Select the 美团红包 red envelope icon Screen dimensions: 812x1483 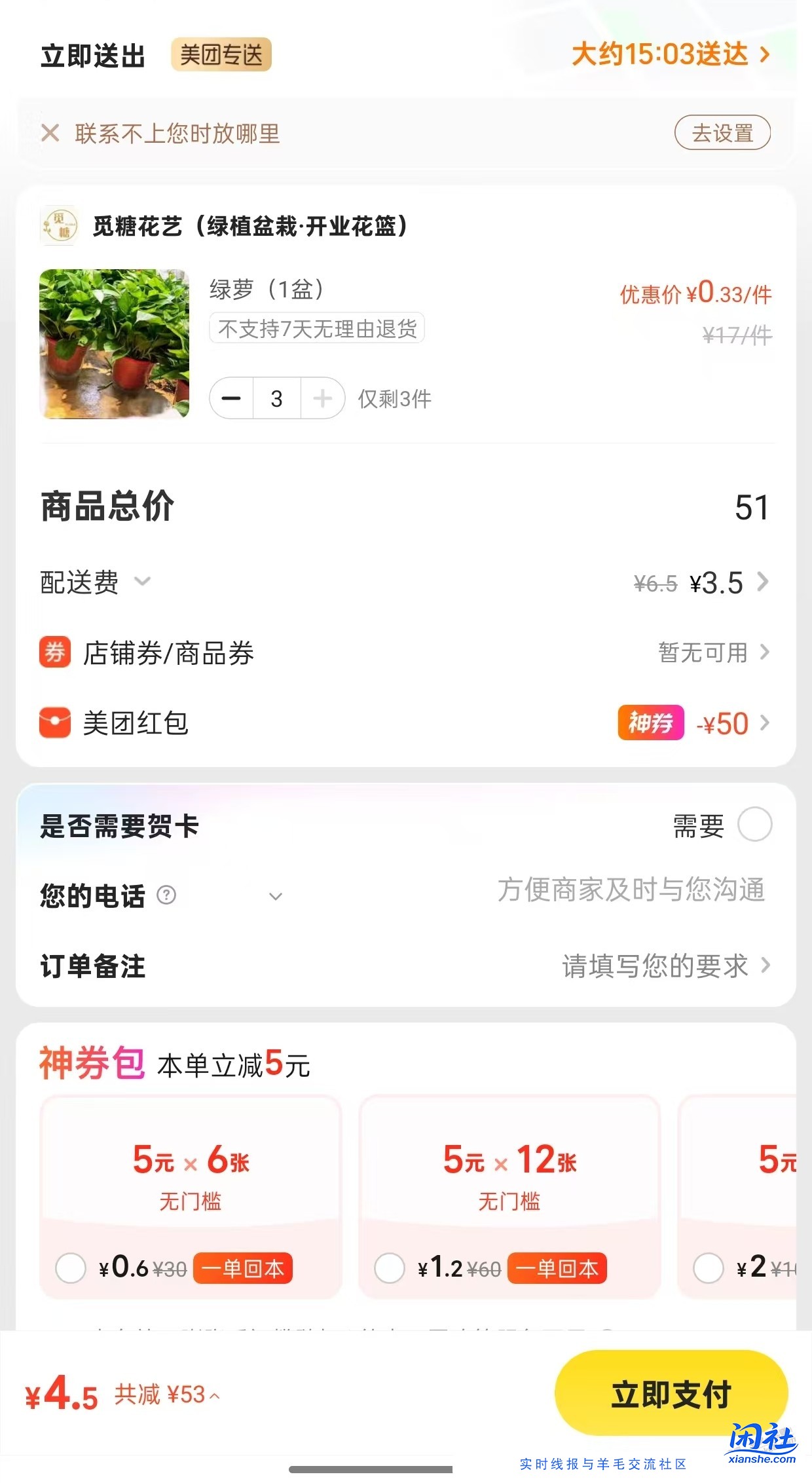point(55,724)
